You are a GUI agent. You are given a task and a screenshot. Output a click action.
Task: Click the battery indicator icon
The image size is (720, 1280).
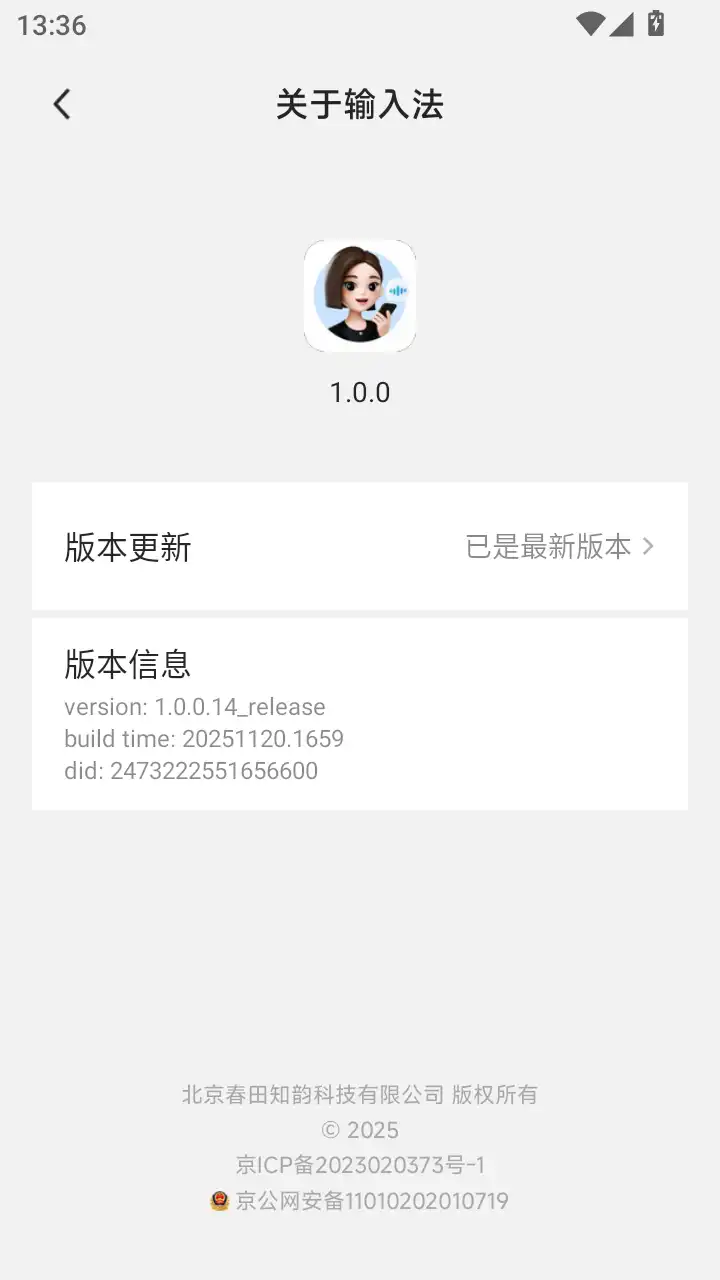657,25
